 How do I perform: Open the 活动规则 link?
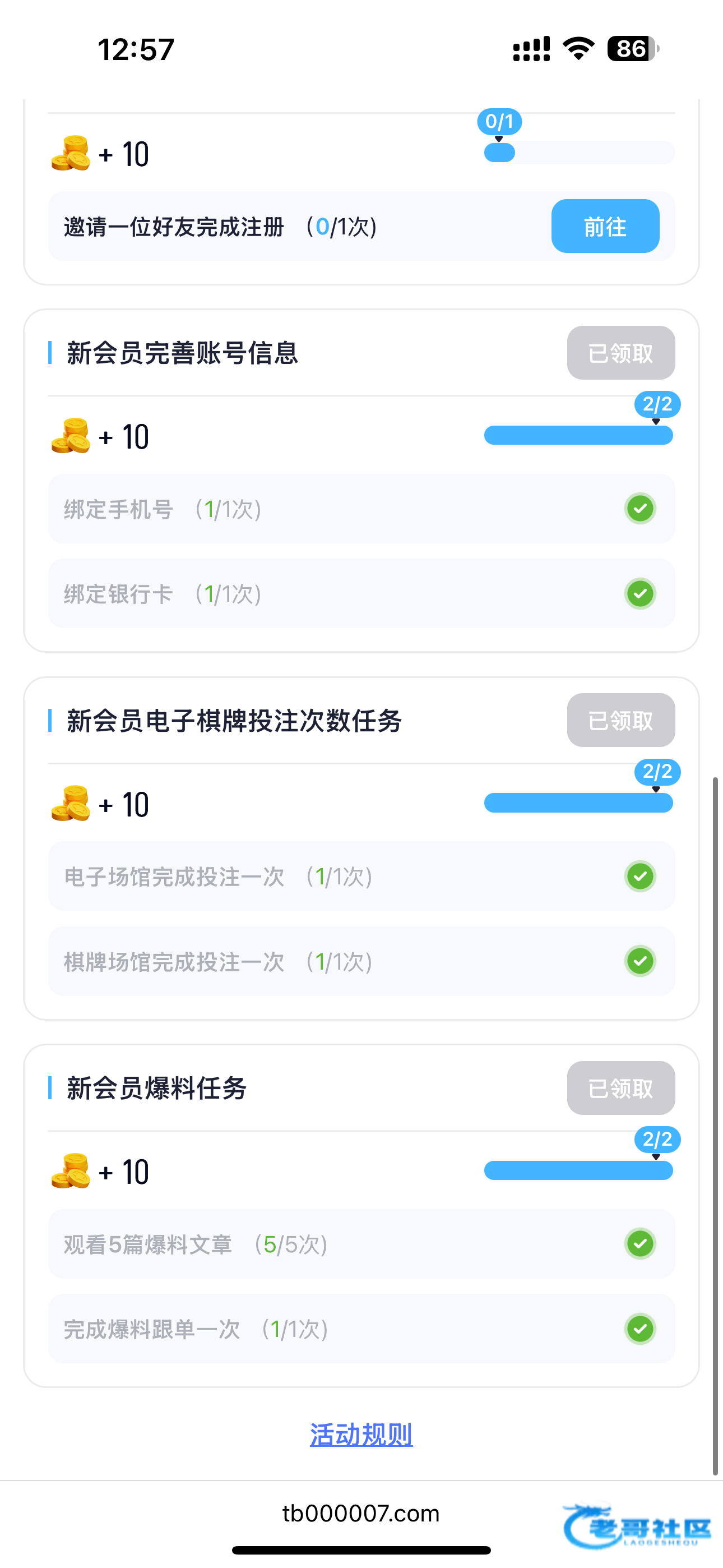click(x=361, y=1435)
